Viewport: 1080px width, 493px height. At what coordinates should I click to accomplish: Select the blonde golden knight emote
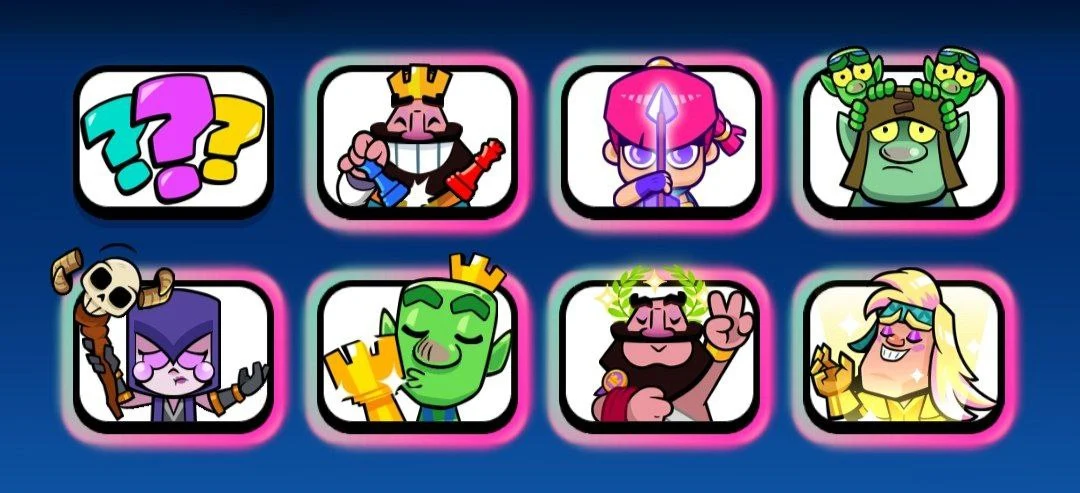[905, 357]
